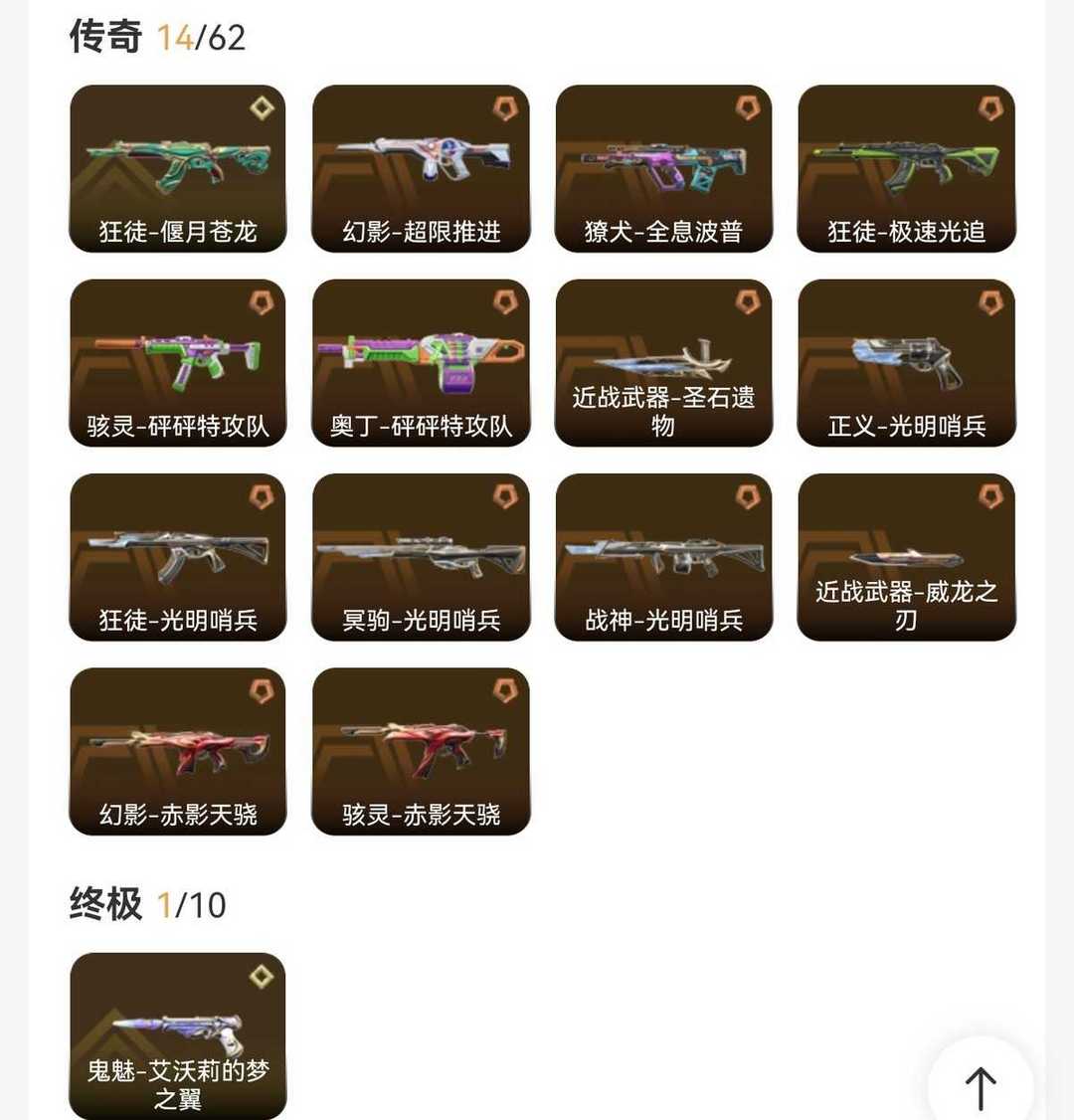The image size is (1074, 1120).
Task: Open the 近战武器-圣石遗物 melee skin
Action: pyautogui.click(x=662, y=362)
